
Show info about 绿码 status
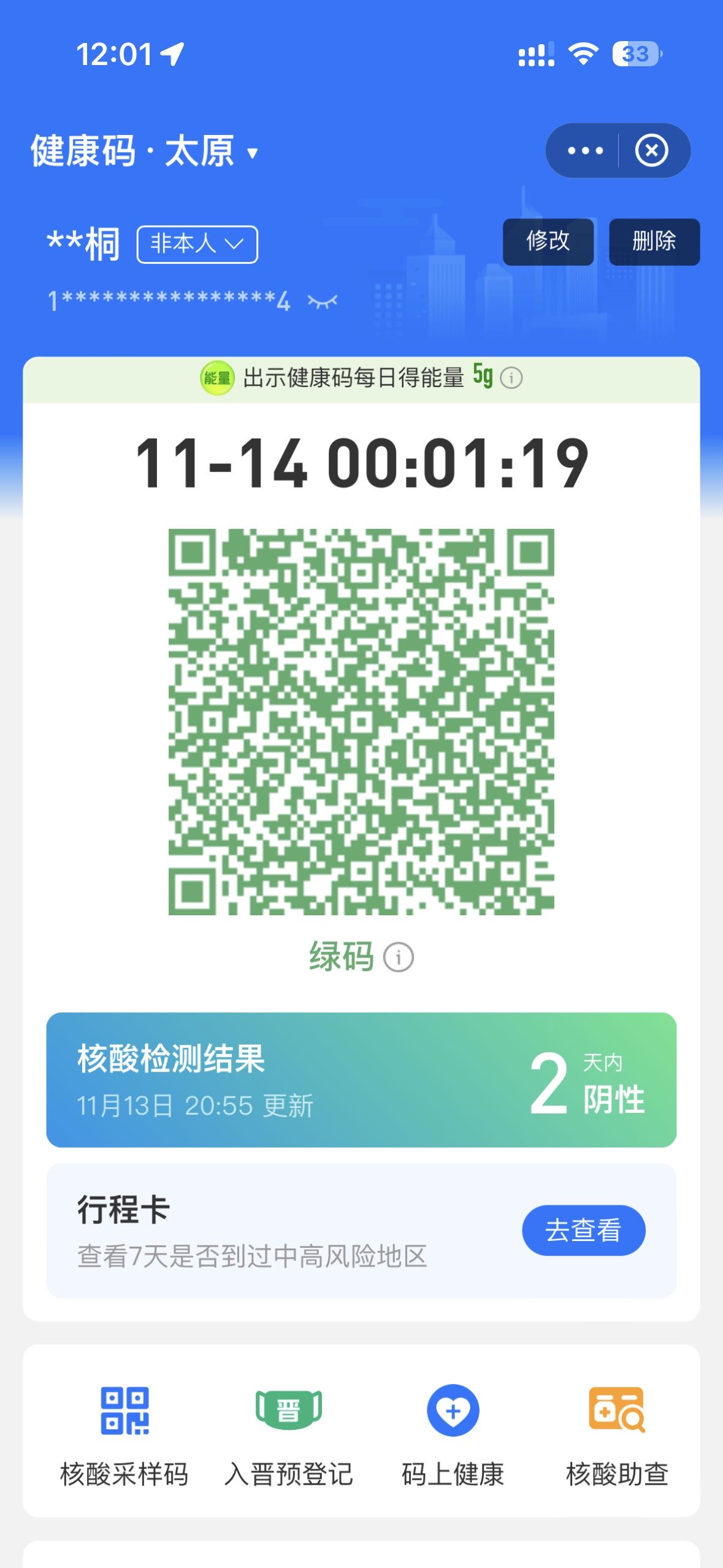[x=399, y=957]
